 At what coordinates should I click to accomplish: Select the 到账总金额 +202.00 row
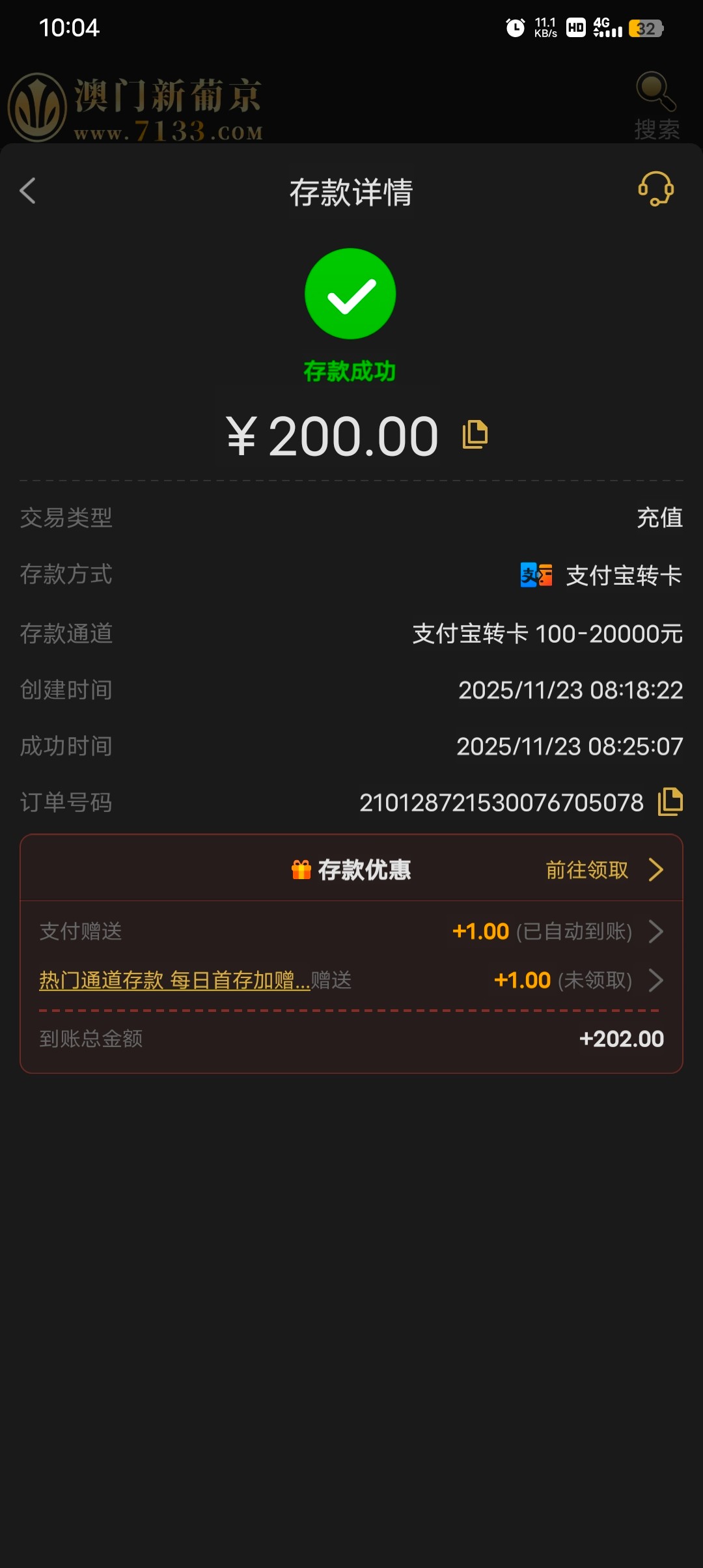coord(351,1039)
